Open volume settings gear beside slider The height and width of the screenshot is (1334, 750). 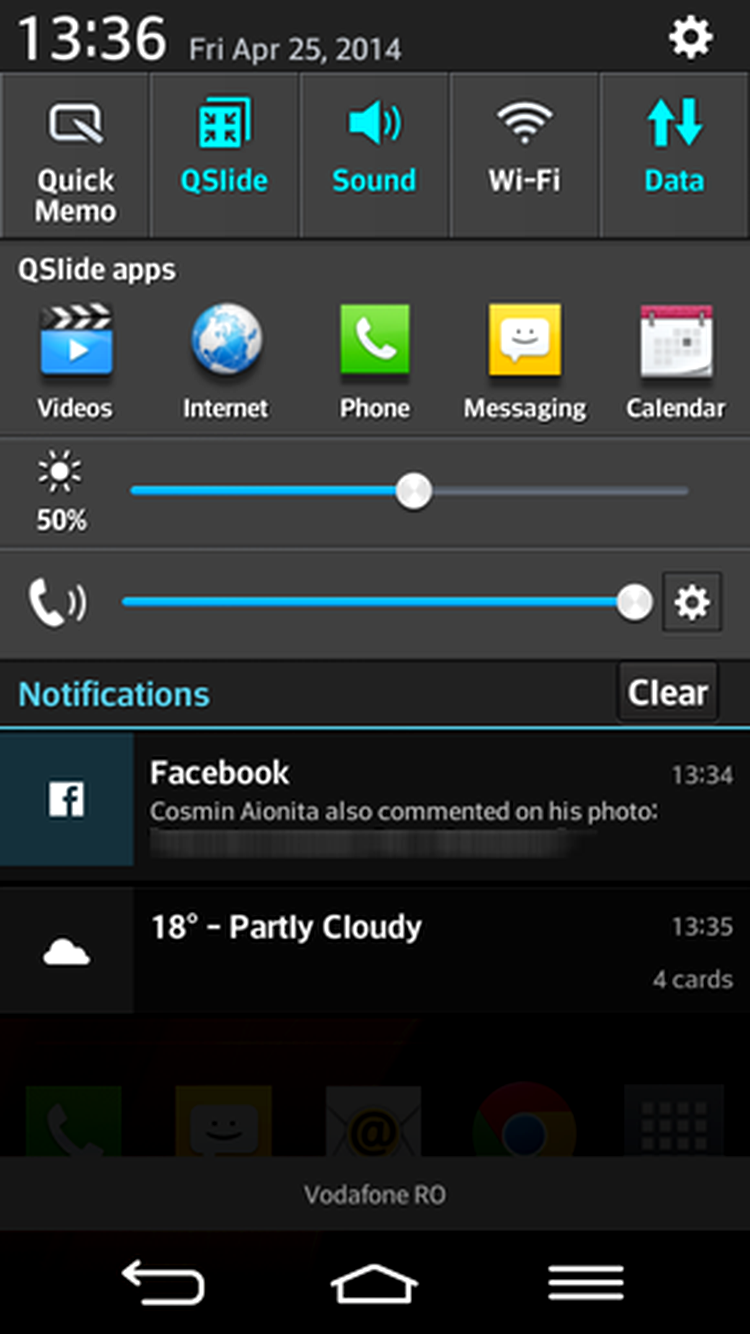(692, 602)
